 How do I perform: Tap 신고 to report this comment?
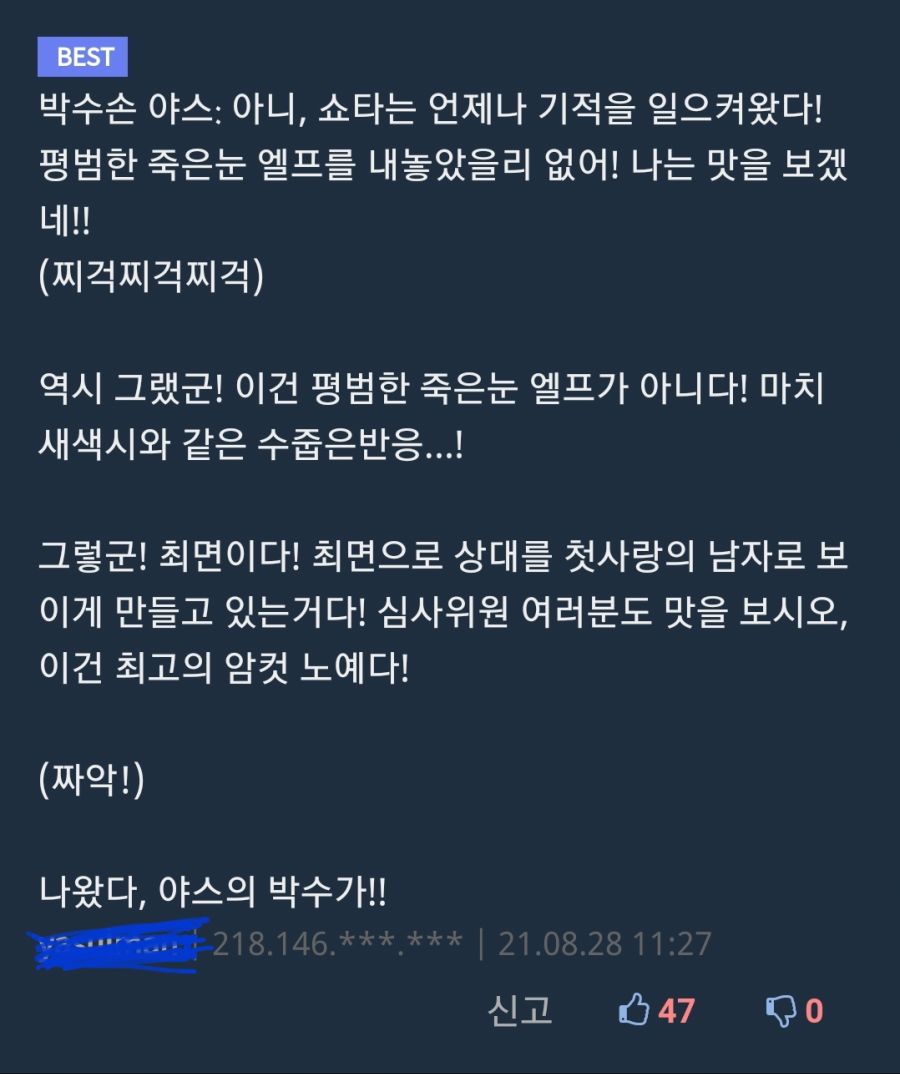click(x=520, y=1010)
